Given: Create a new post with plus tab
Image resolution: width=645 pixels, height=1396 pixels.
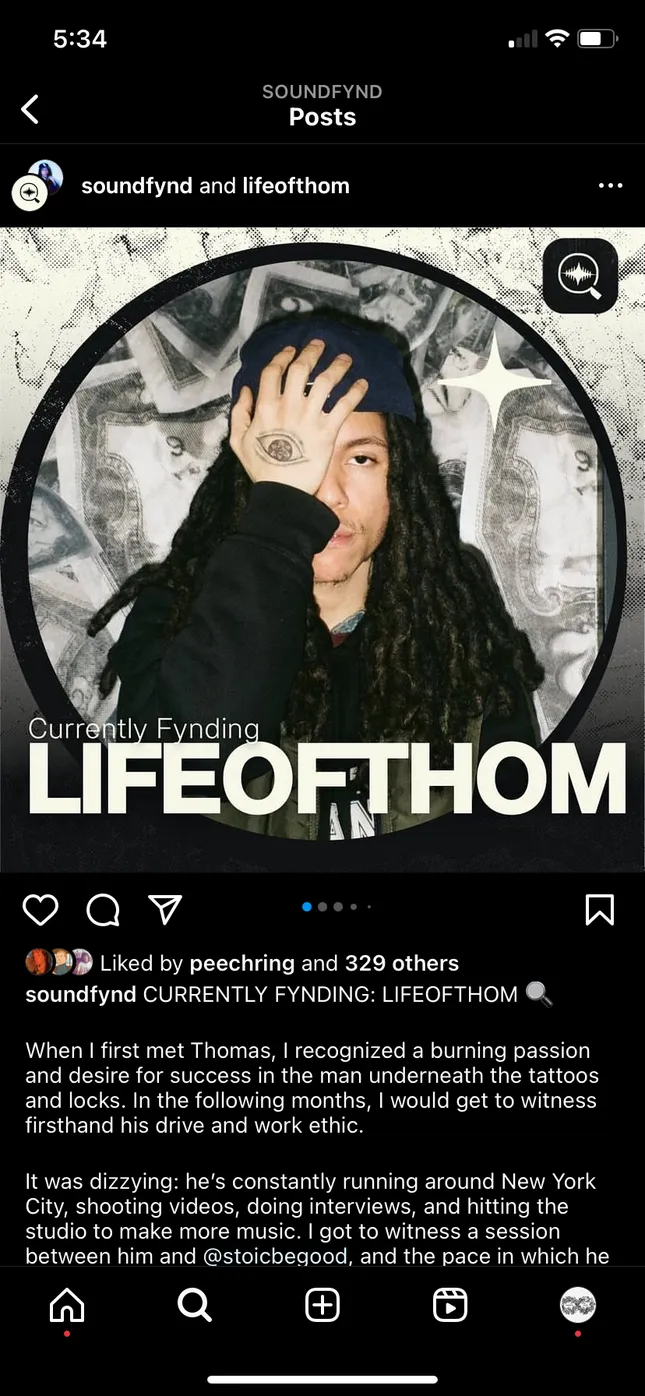Looking at the screenshot, I should pos(322,1305).
